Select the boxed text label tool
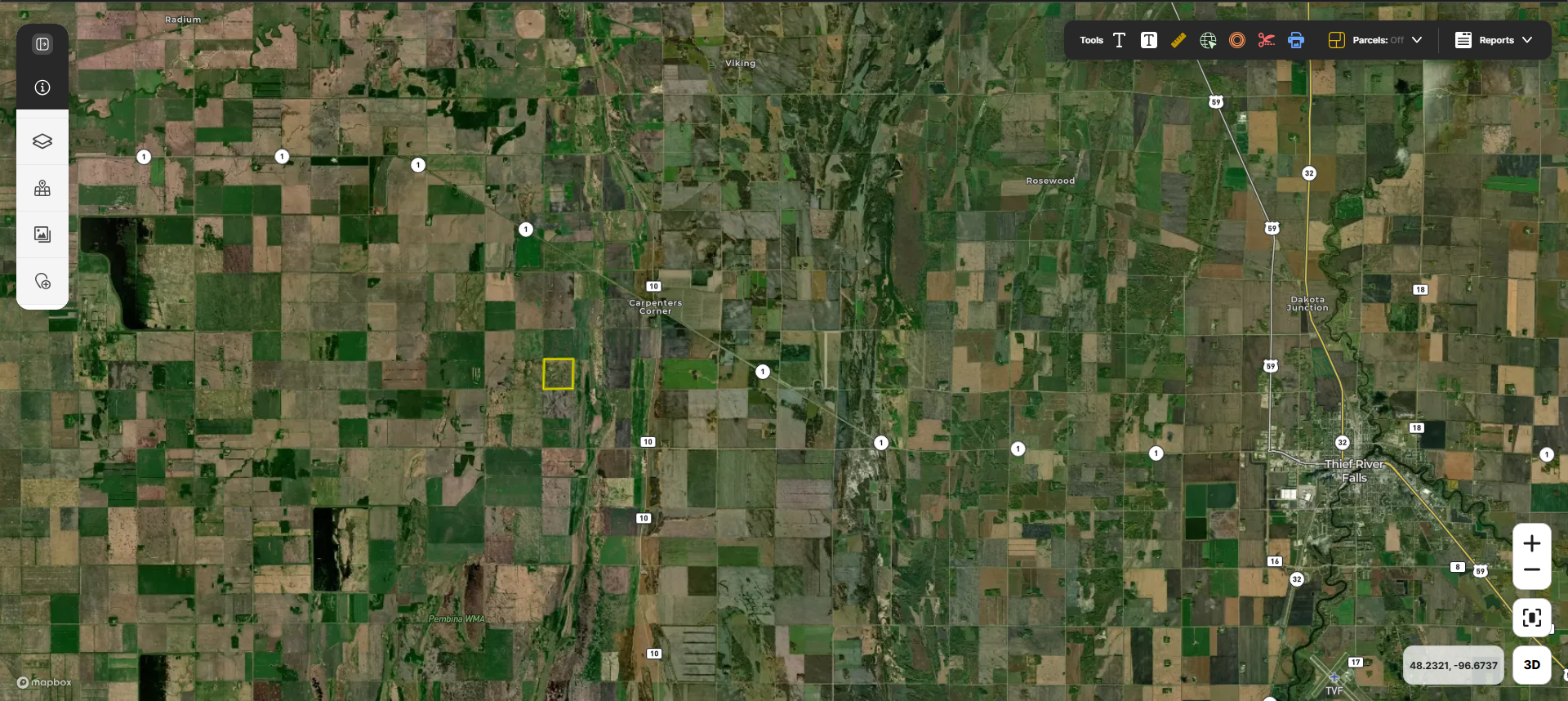This screenshot has height=701, width=1568. tap(1148, 40)
